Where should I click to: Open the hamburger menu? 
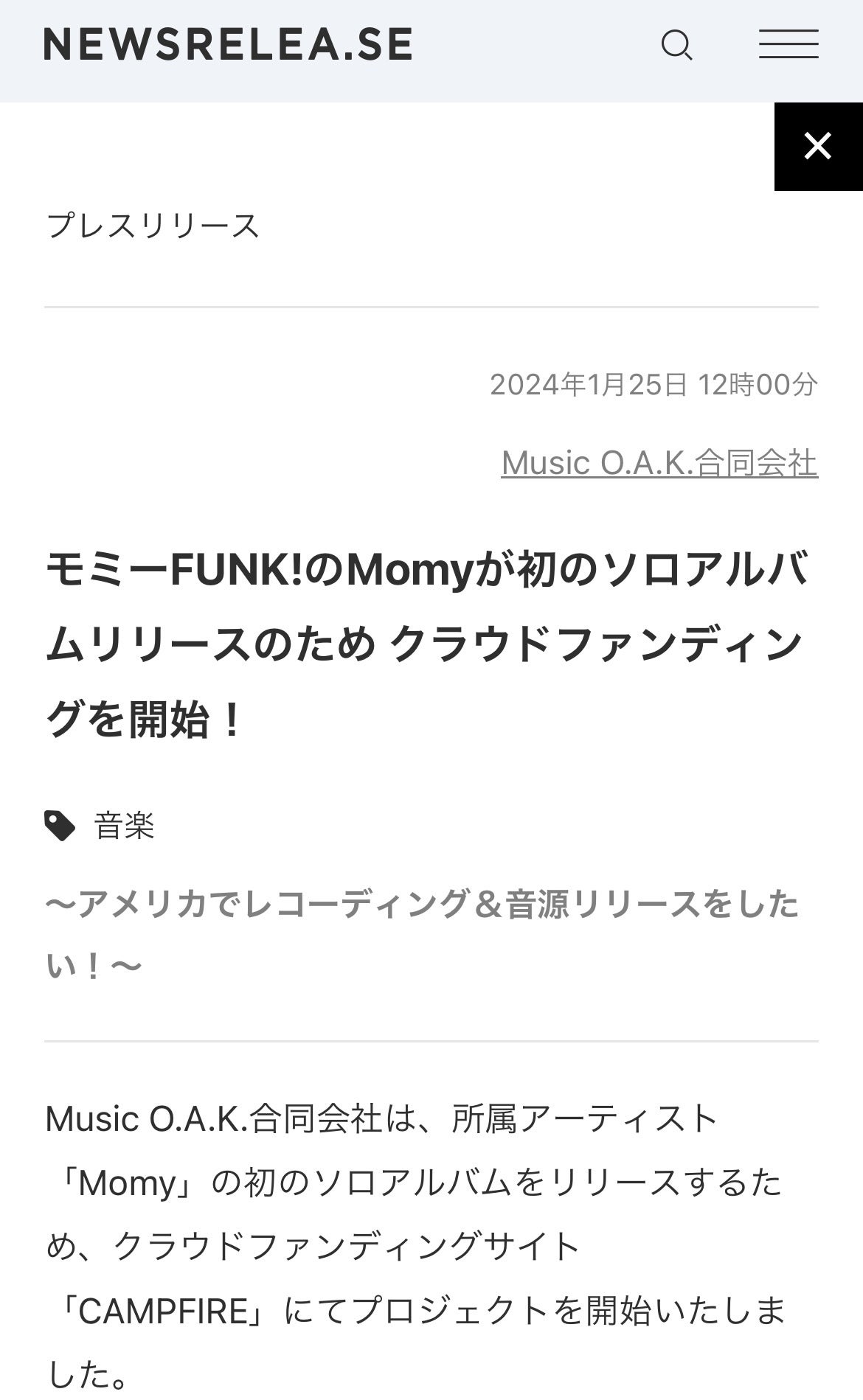[x=789, y=44]
